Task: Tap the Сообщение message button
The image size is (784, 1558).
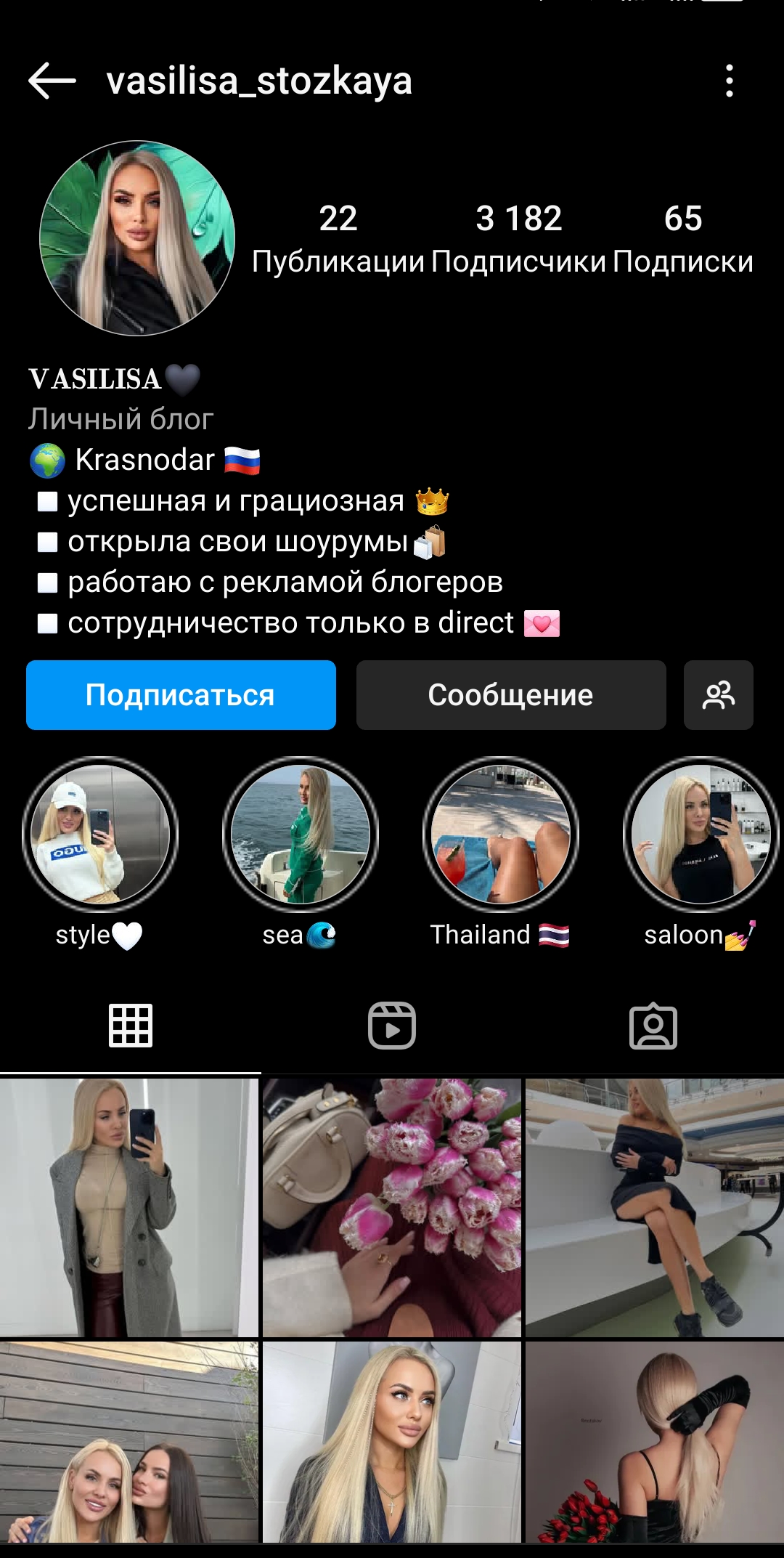Action: [x=510, y=695]
